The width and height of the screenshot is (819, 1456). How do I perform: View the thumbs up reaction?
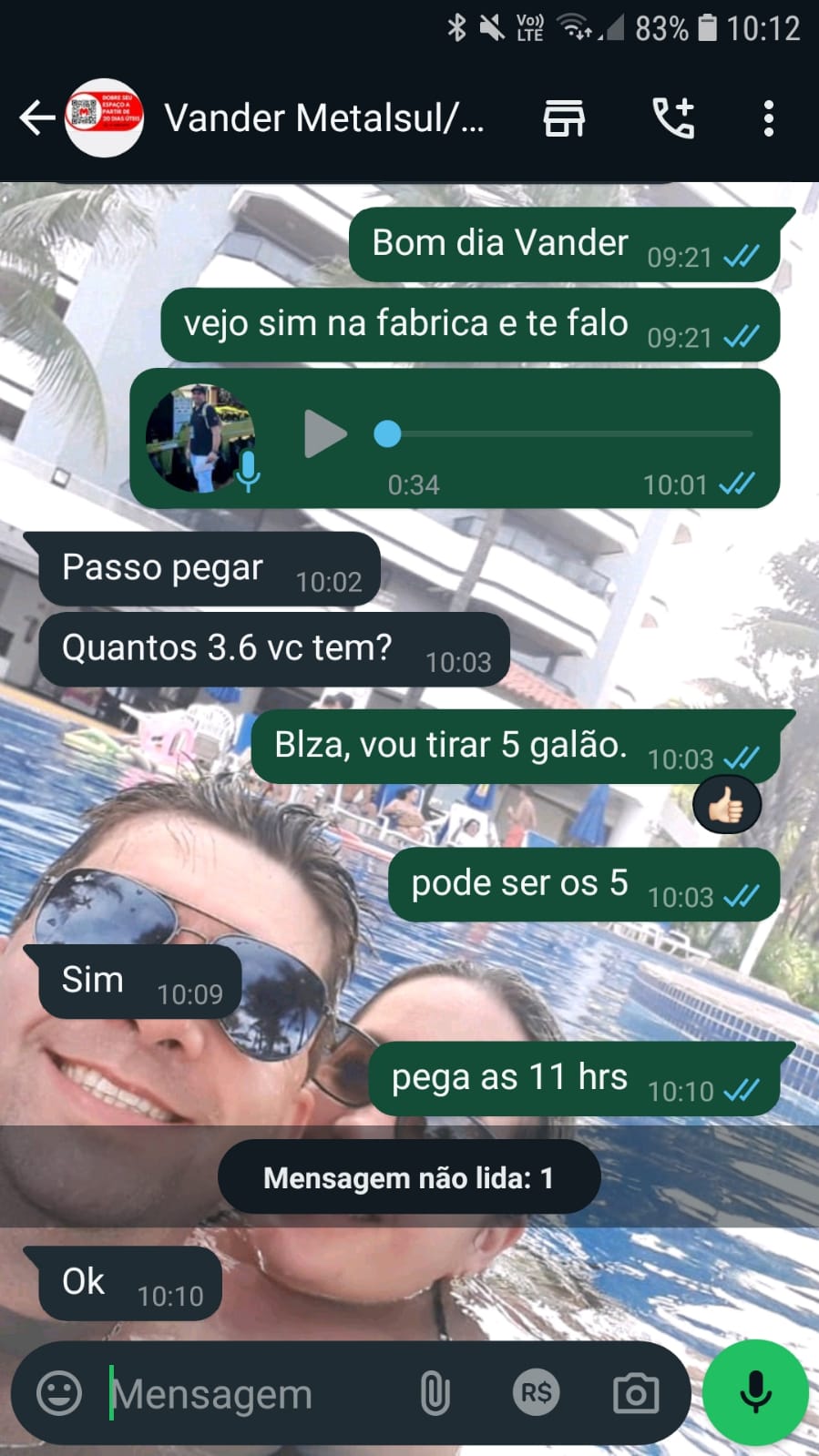[x=726, y=806]
